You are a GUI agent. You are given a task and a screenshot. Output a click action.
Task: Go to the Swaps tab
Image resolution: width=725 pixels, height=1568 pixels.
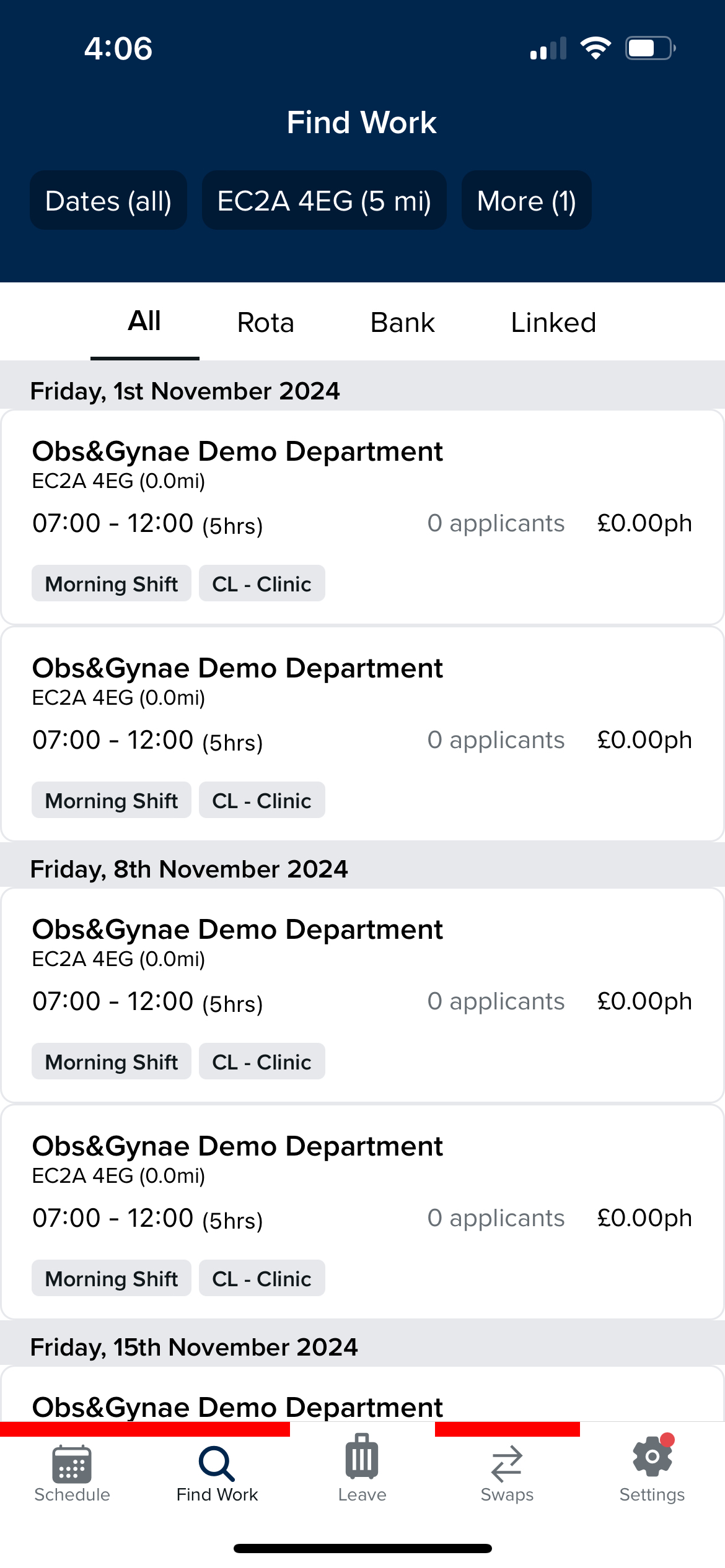[x=507, y=1474]
